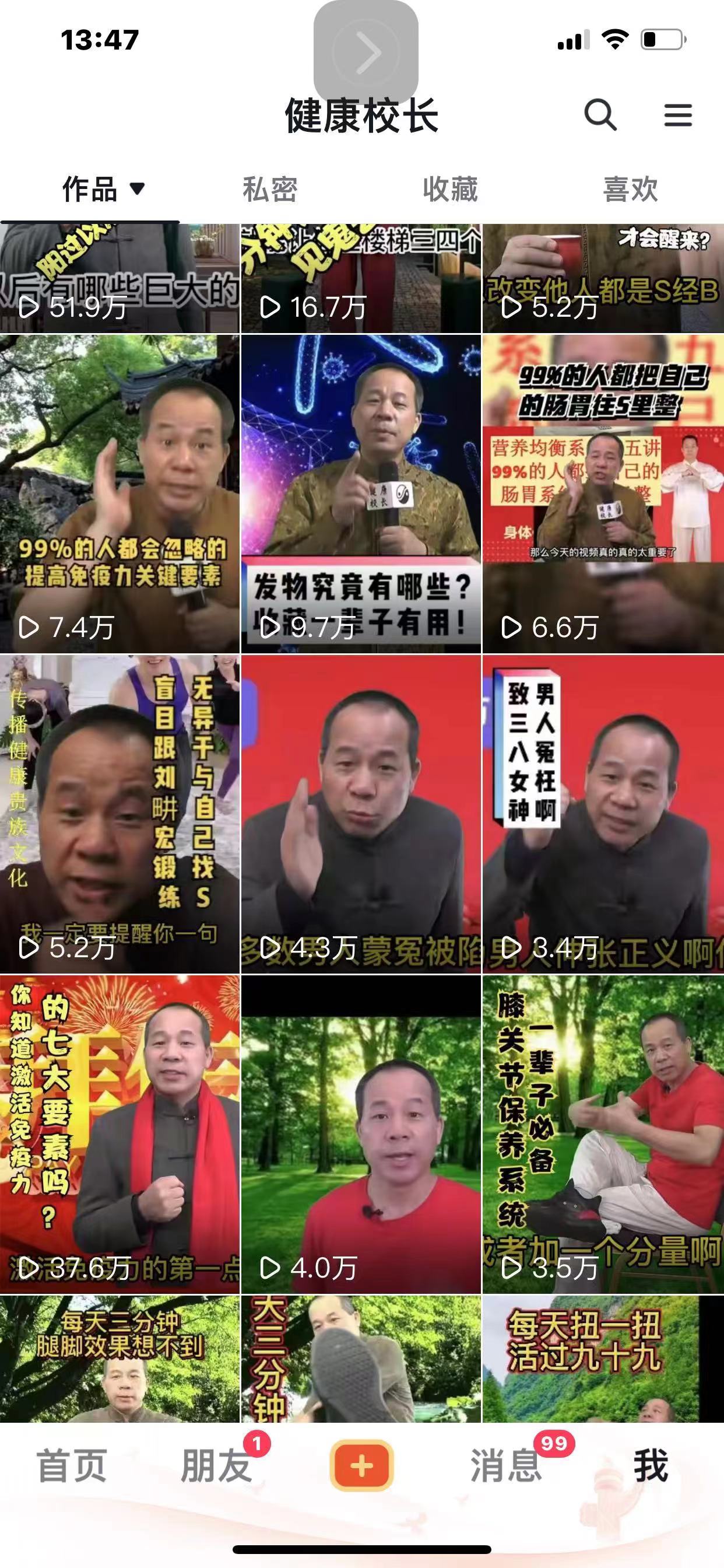The image size is (724, 1568).
Task: Select the 我 profile tab
Action: pyautogui.click(x=651, y=1466)
